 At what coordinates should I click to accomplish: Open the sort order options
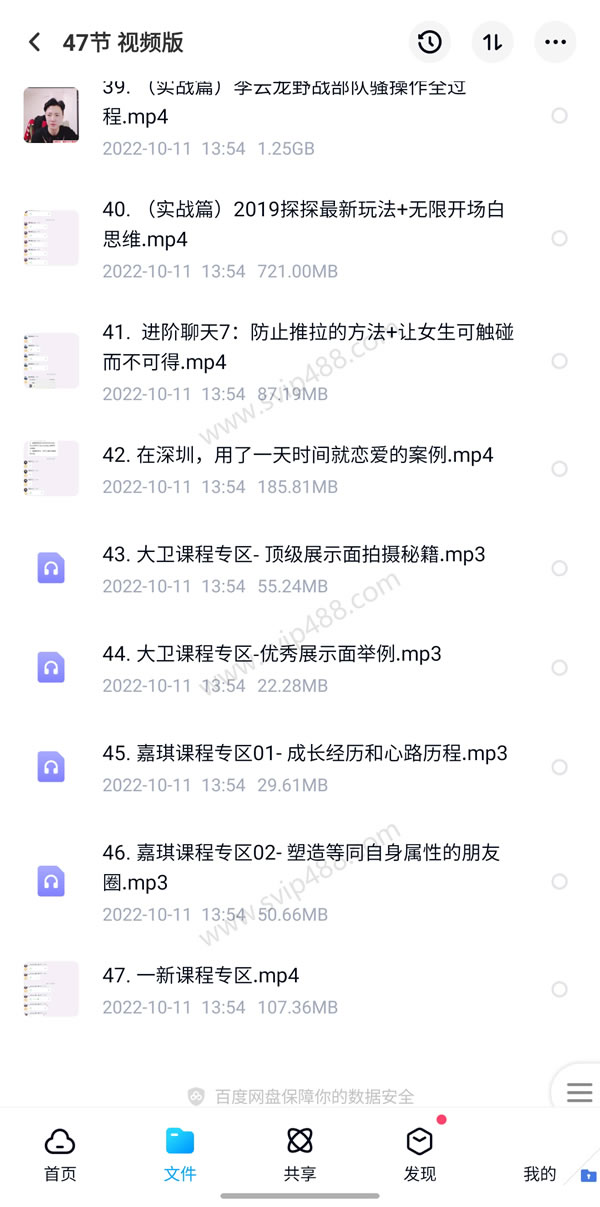tap(492, 42)
